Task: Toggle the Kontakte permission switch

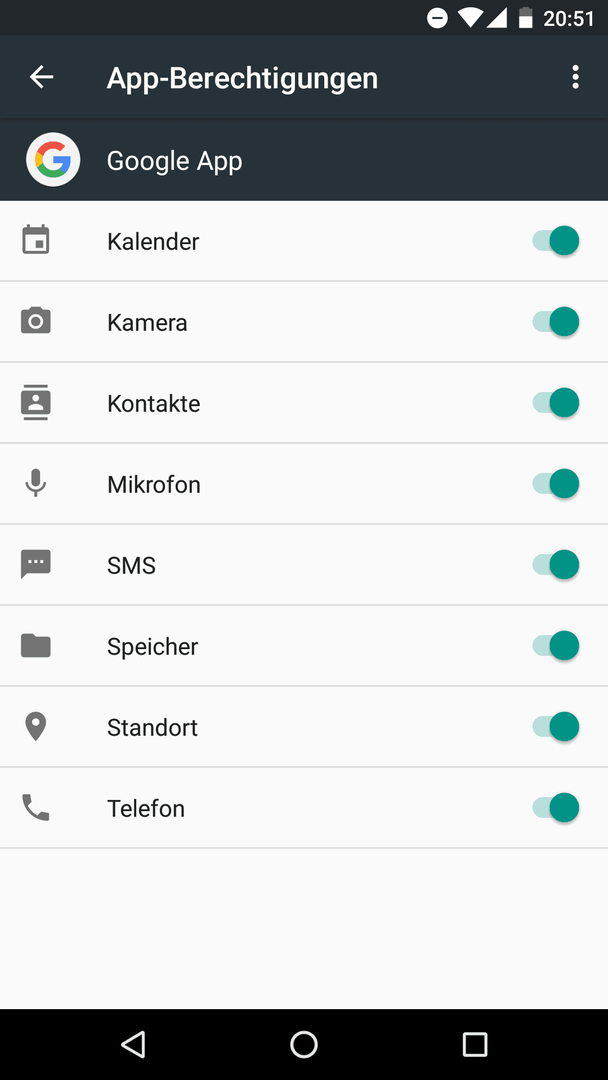Action: [x=555, y=403]
